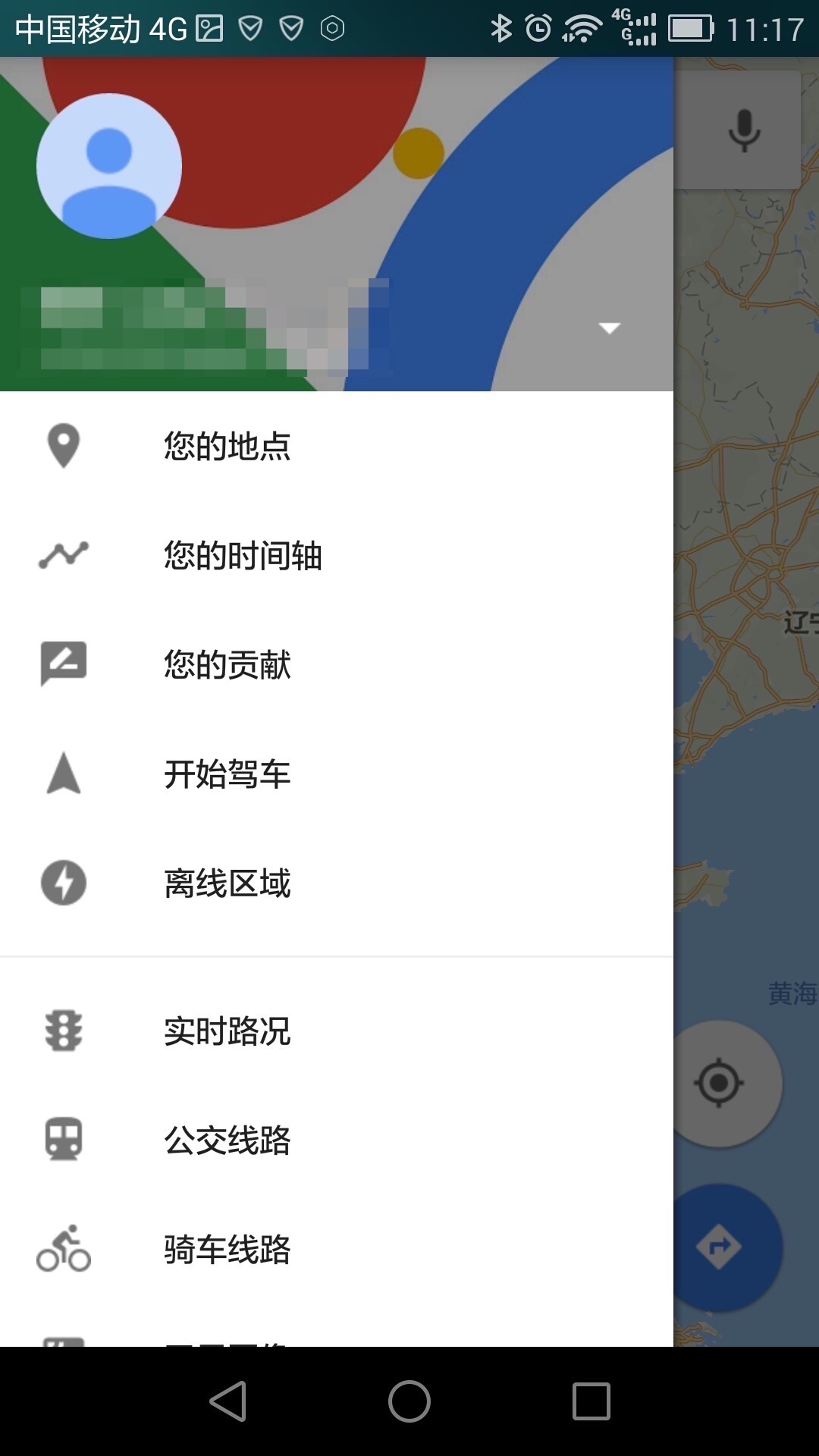819x1456 pixels.
Task: Tap the system home button
Action: tap(409, 1401)
